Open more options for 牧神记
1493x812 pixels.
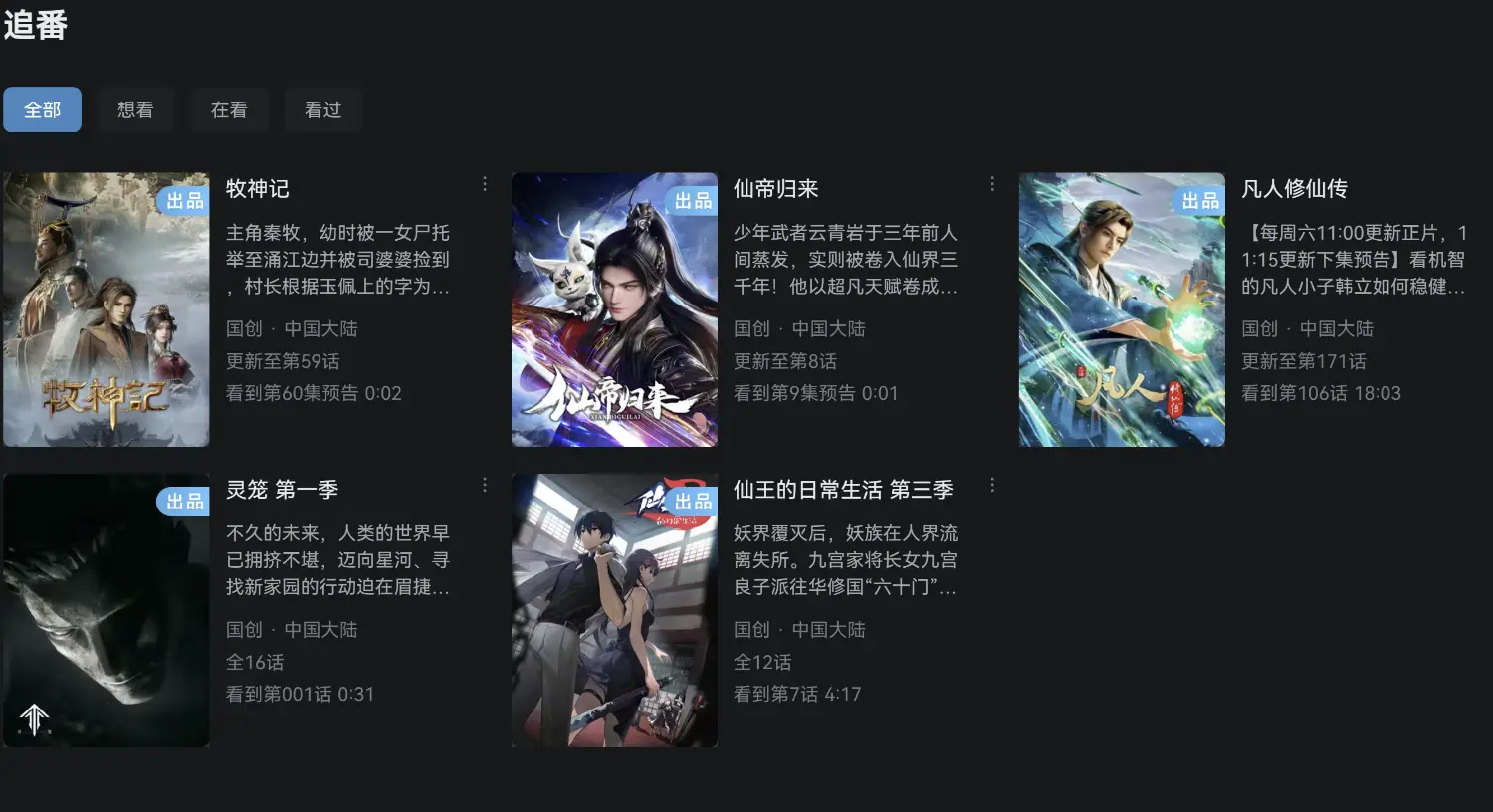point(485,184)
